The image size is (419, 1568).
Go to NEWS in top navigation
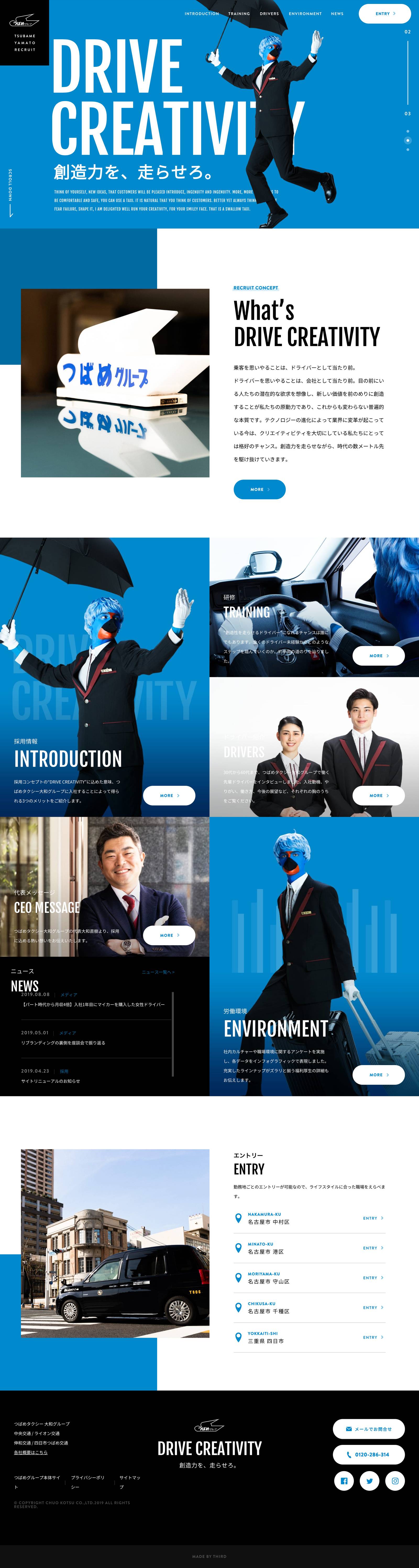click(337, 13)
